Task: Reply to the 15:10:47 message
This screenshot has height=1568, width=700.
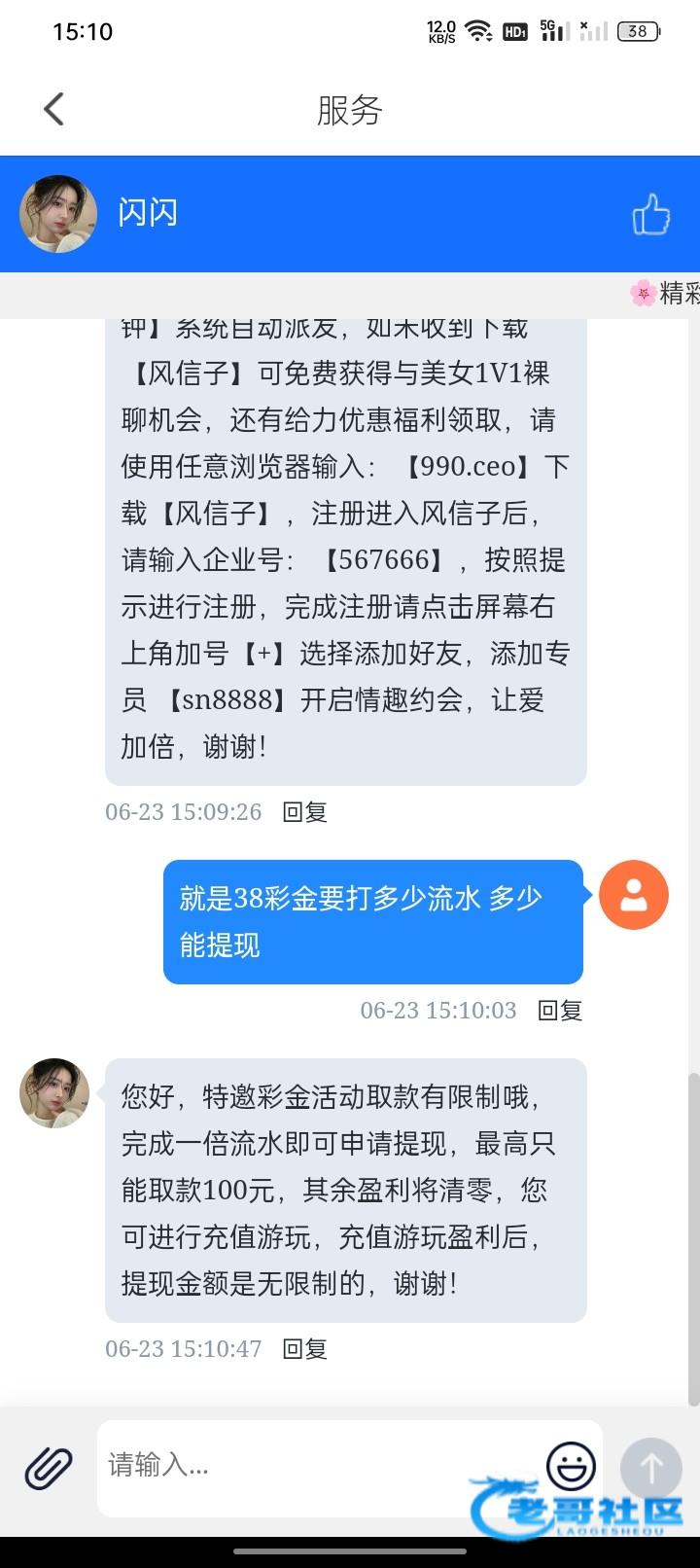Action: 304,1349
